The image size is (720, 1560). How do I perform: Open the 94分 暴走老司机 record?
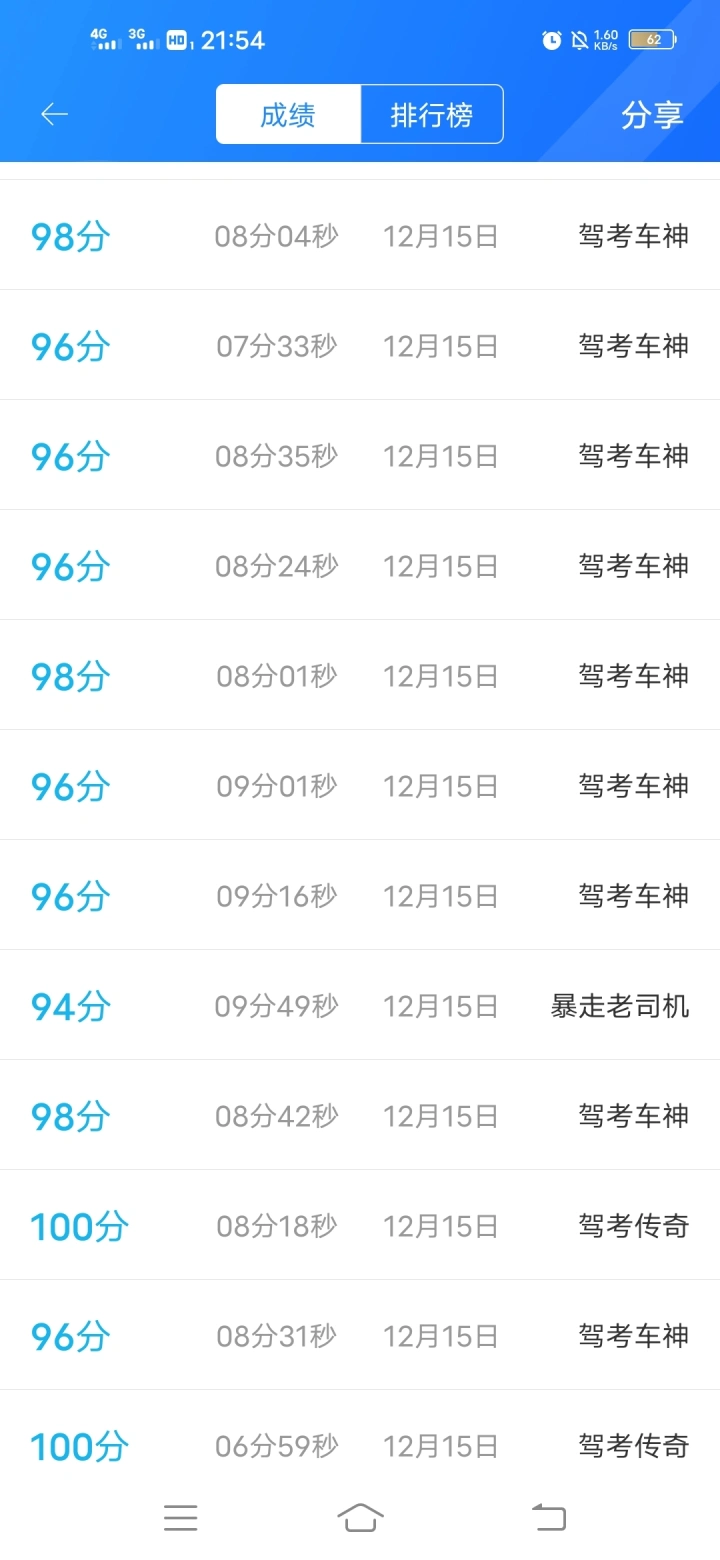pos(360,1006)
